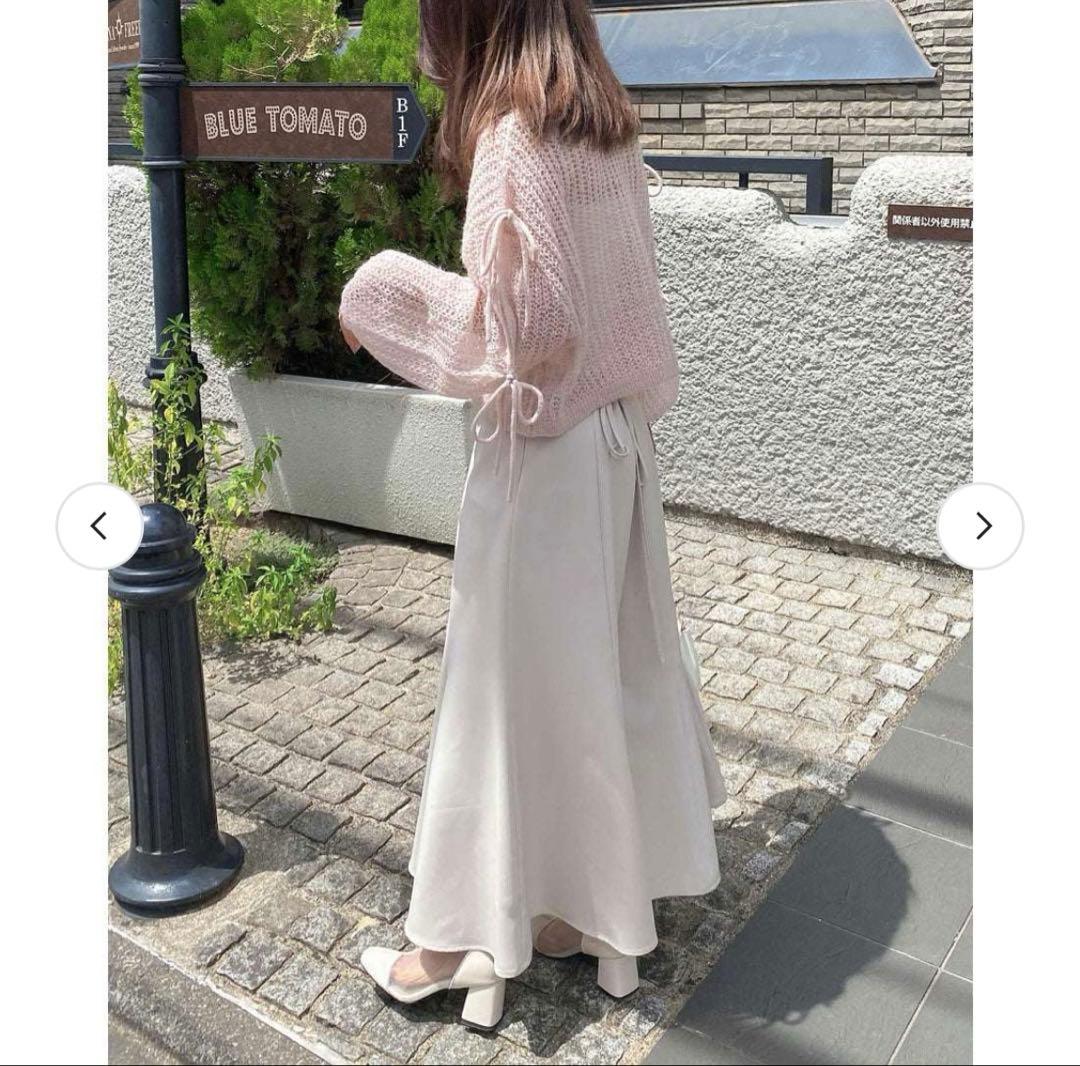Screen dimensions: 1080x1066
Task: Go to the previous product photo
Action: [x=99, y=526]
